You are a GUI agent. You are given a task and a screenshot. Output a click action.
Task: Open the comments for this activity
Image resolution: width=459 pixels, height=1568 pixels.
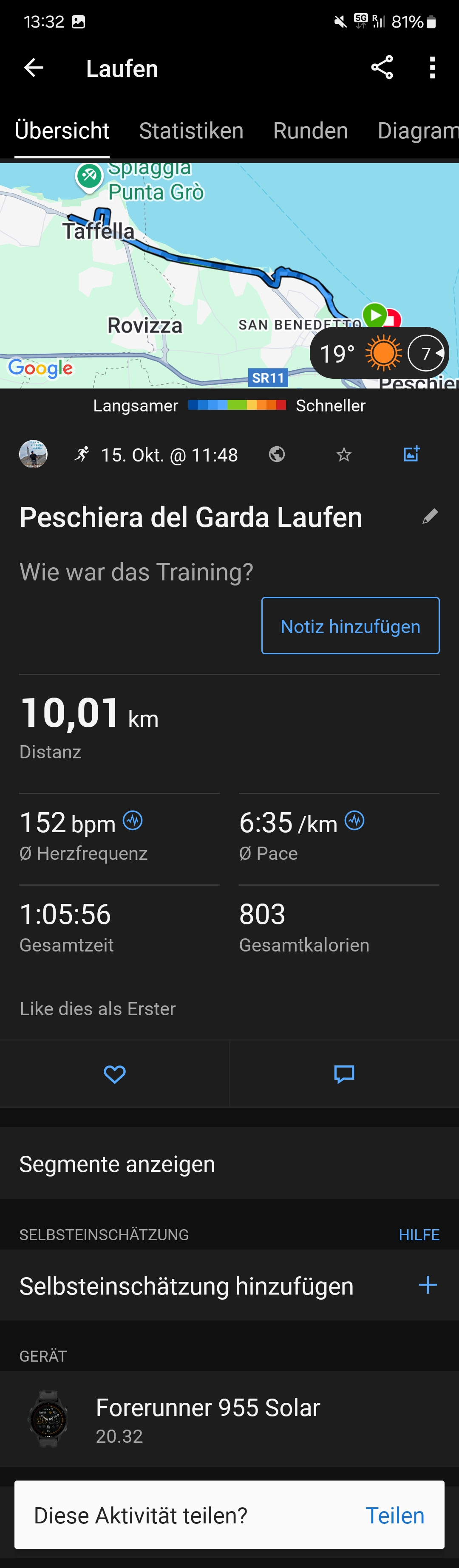pyautogui.click(x=344, y=1074)
